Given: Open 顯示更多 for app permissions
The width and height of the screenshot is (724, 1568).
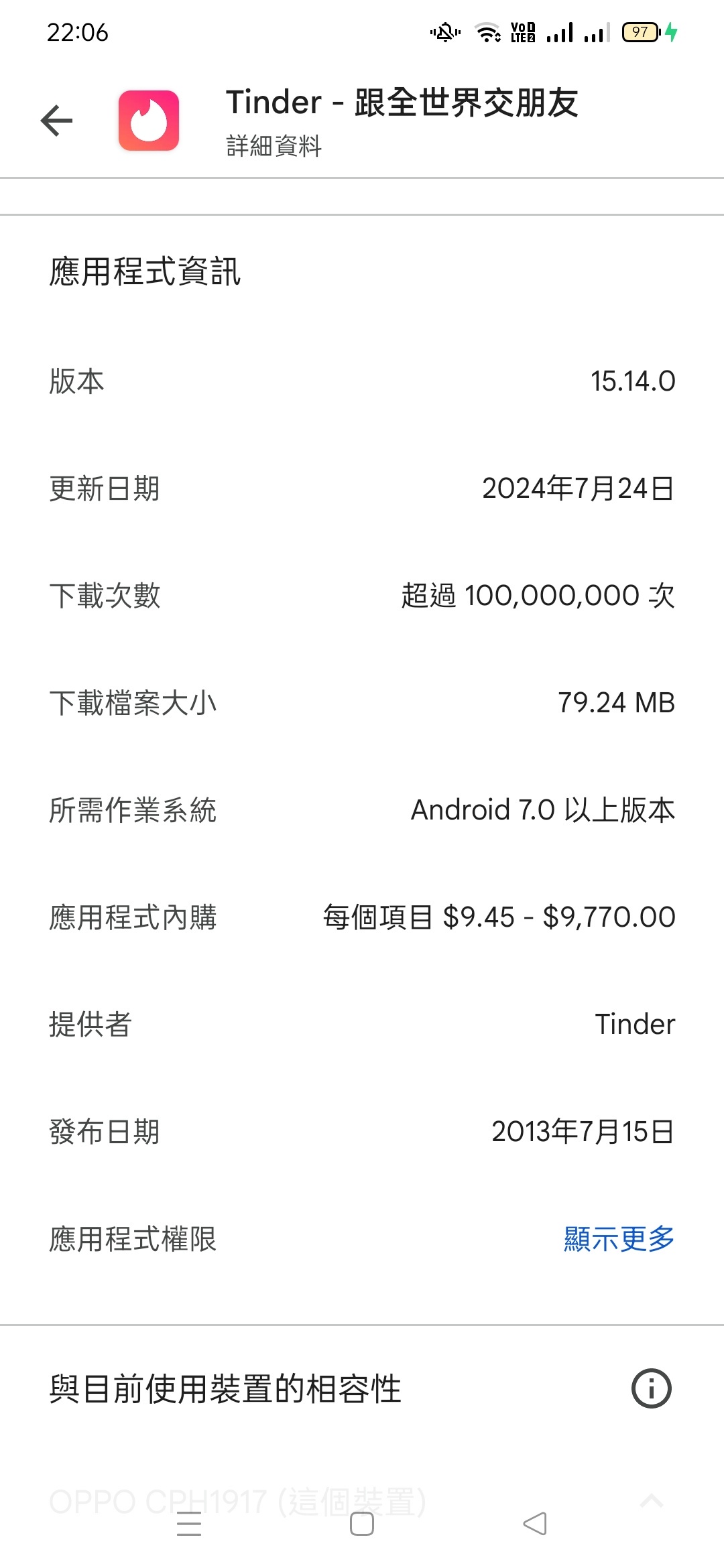Looking at the screenshot, I should point(619,1239).
